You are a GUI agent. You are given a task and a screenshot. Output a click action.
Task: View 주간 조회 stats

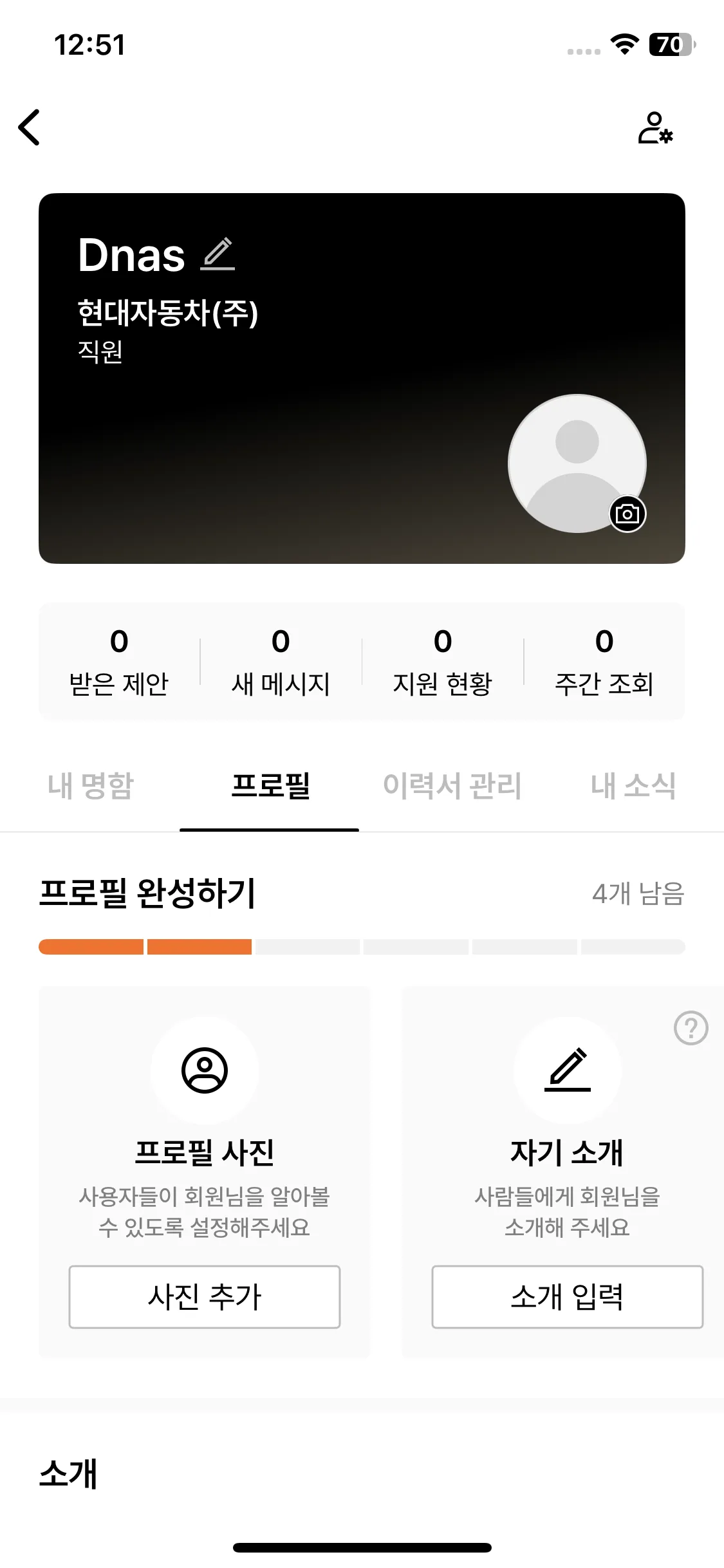[604, 661]
